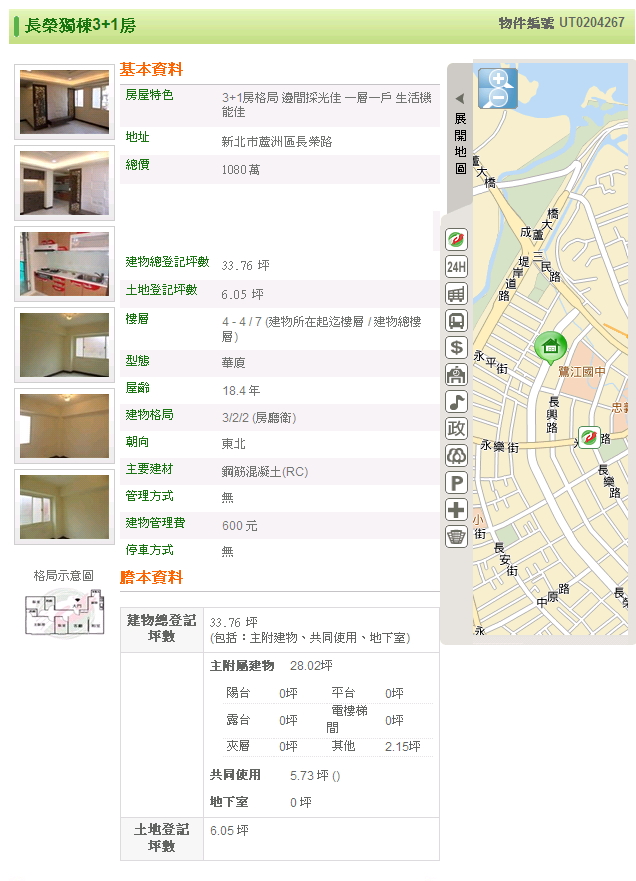Open the kitchen photo with red cabinets
Image resolution: width=636 pixels, height=881 pixels.
click(x=64, y=264)
